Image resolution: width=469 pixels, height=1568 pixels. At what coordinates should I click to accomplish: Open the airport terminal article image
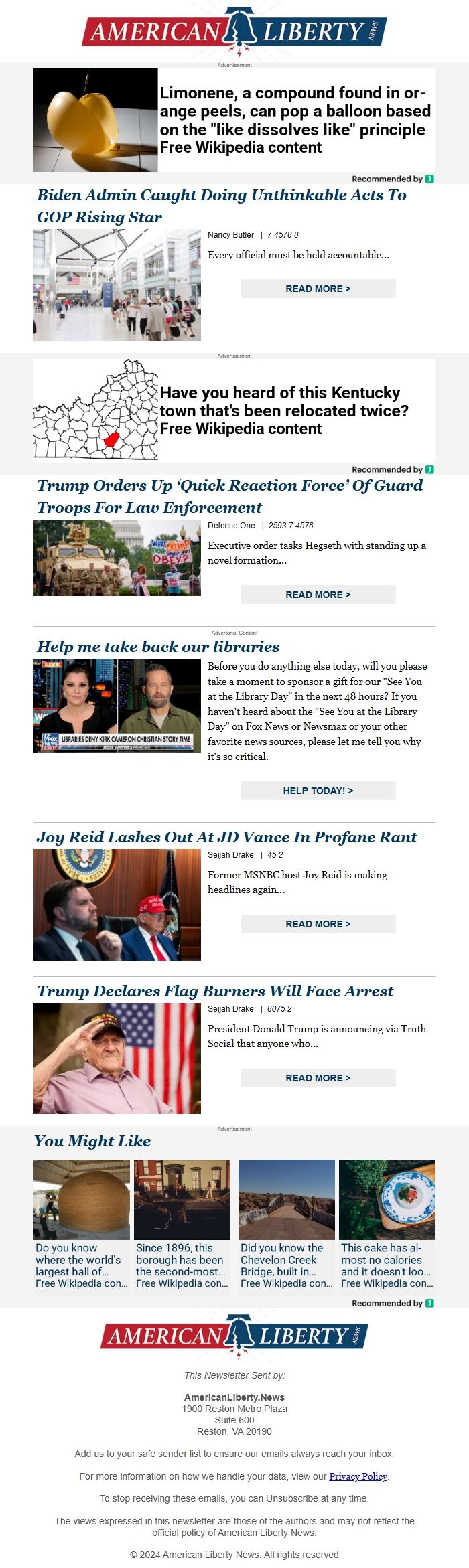117,285
